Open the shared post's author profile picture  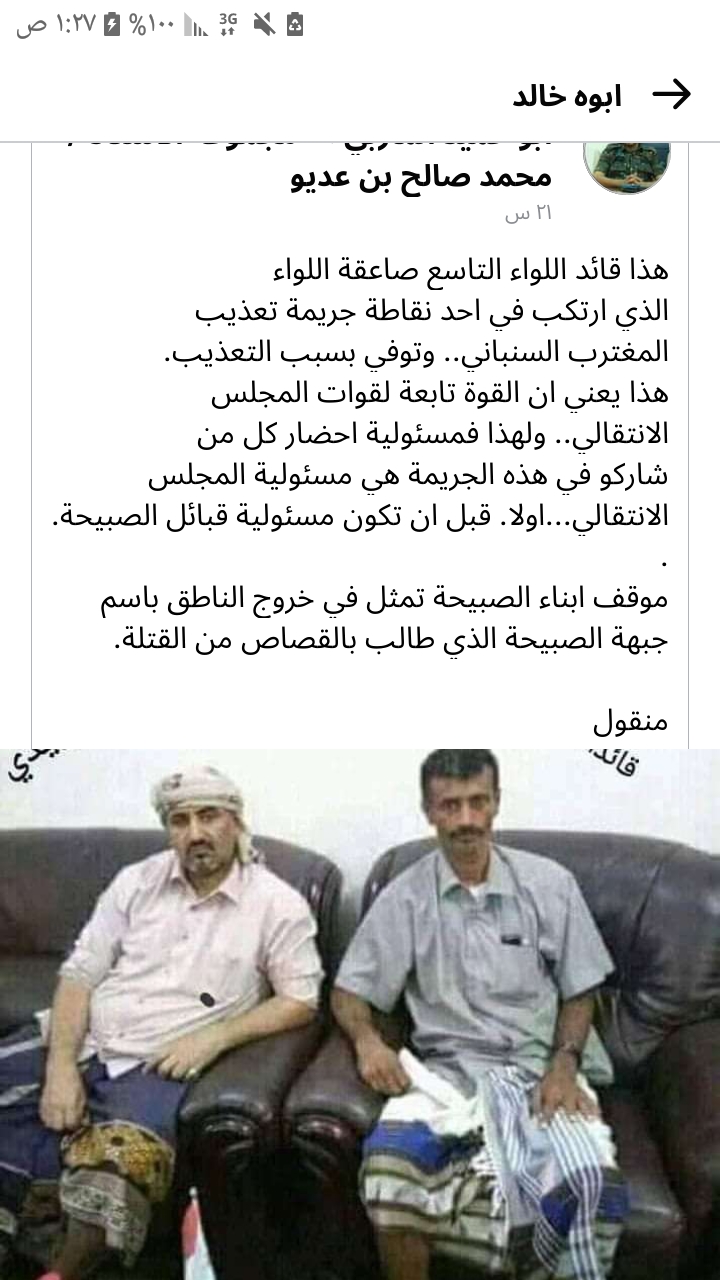(x=627, y=163)
